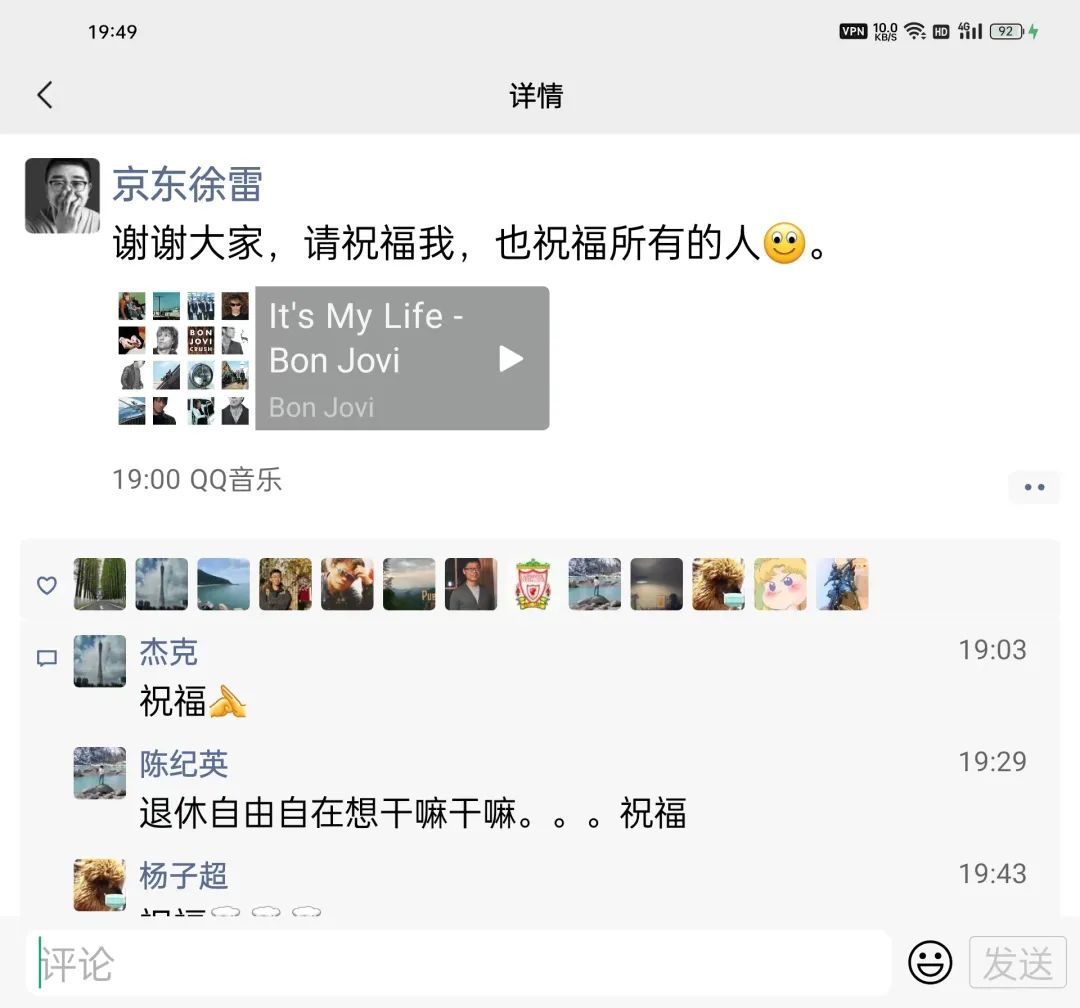Open the cartoon girl liker avatar
The width and height of the screenshot is (1080, 1008).
[780, 584]
